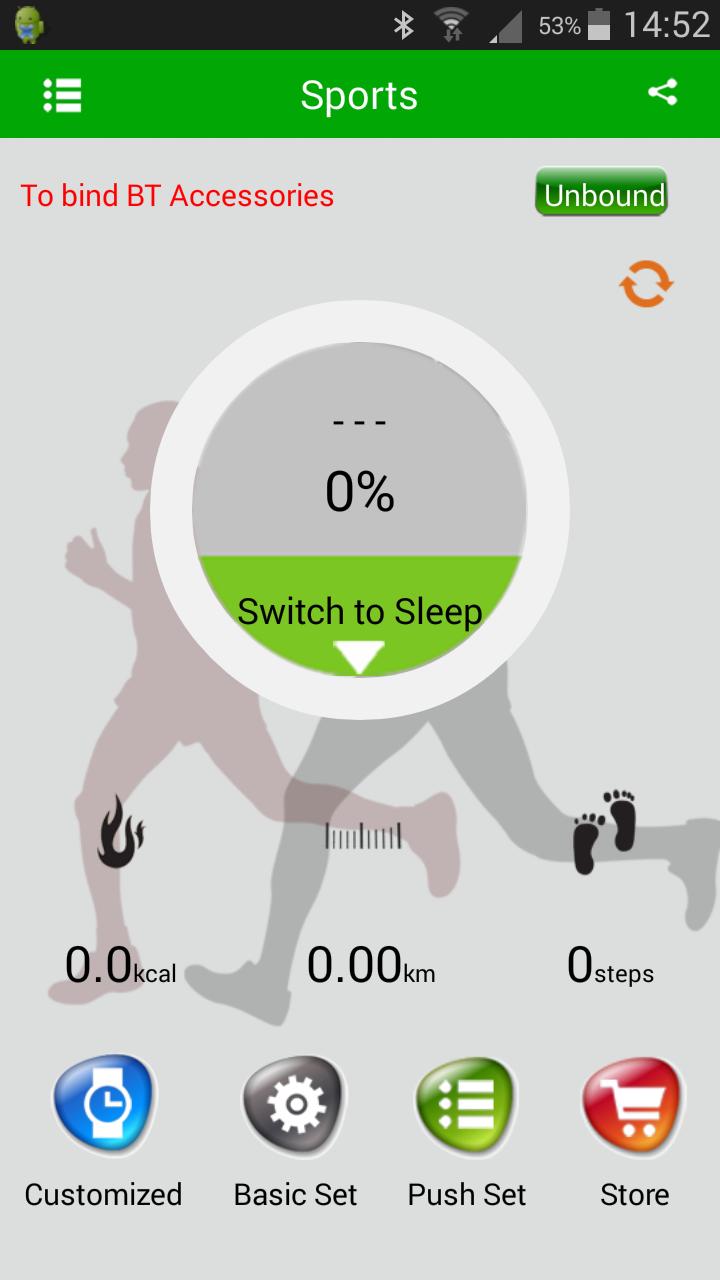Open the menu list icon
Screen dimensions: 720x1280
pos(62,95)
